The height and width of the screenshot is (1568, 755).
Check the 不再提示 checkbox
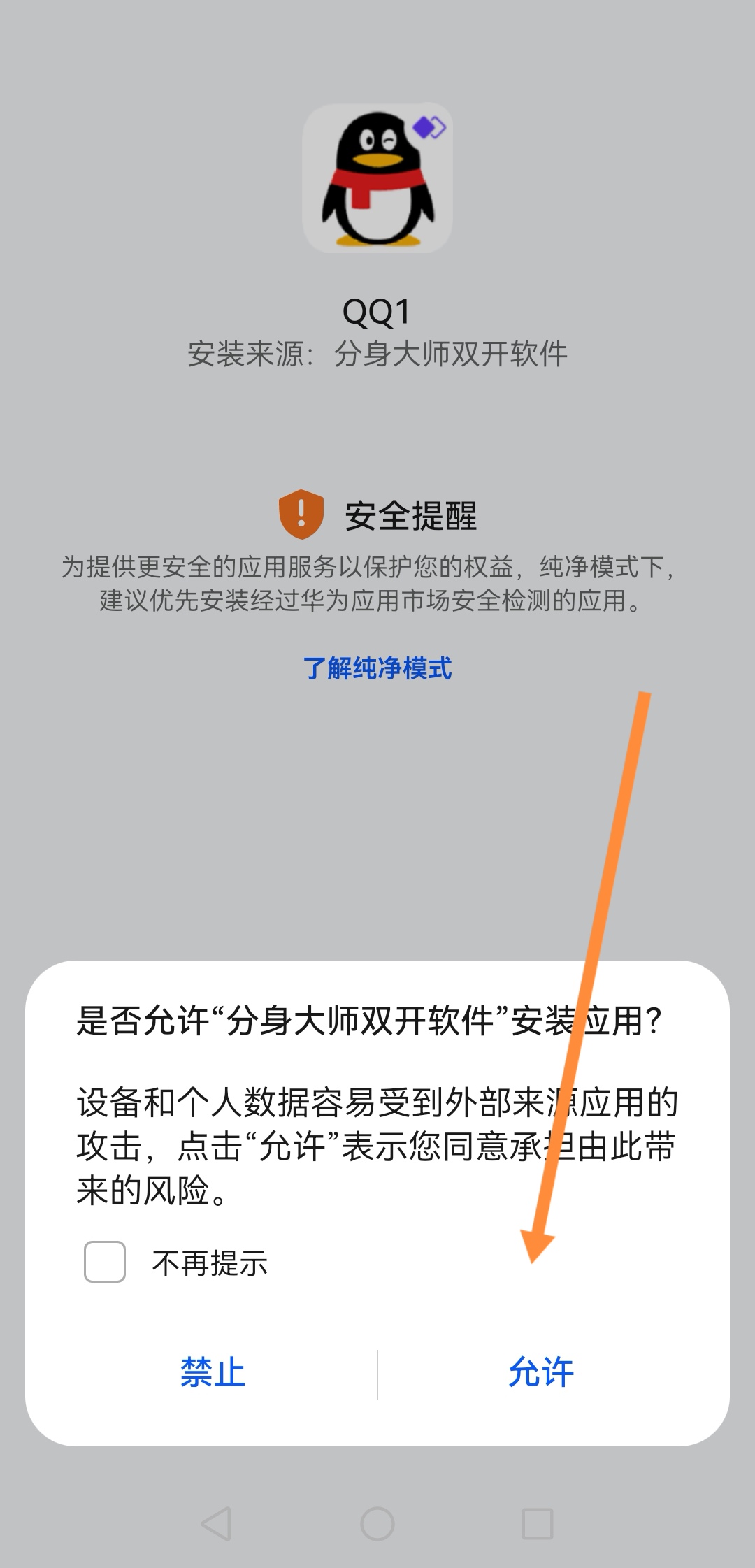tap(105, 1262)
